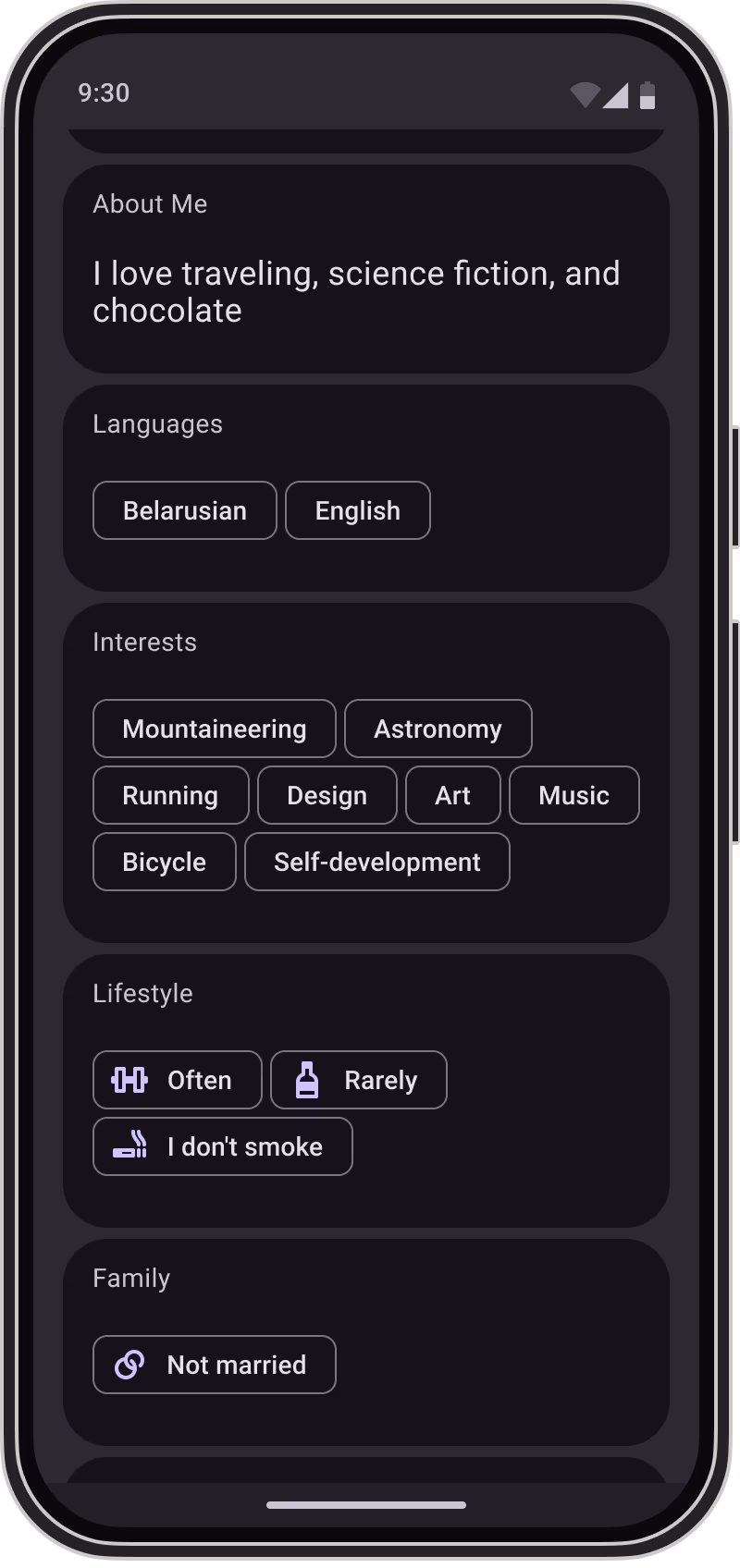Tap the I don't smoke chip
This screenshot has height=1568, width=740.
(x=223, y=1146)
